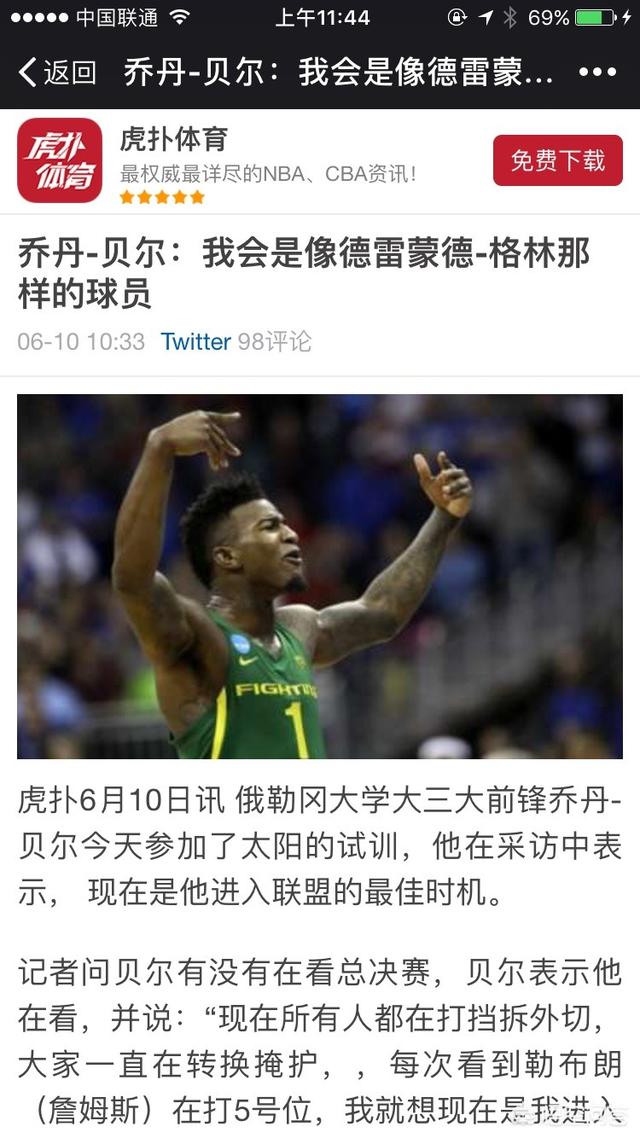Tap 免费下载 to download 虎扑体育
This screenshot has width=640, height=1138.
[557, 160]
